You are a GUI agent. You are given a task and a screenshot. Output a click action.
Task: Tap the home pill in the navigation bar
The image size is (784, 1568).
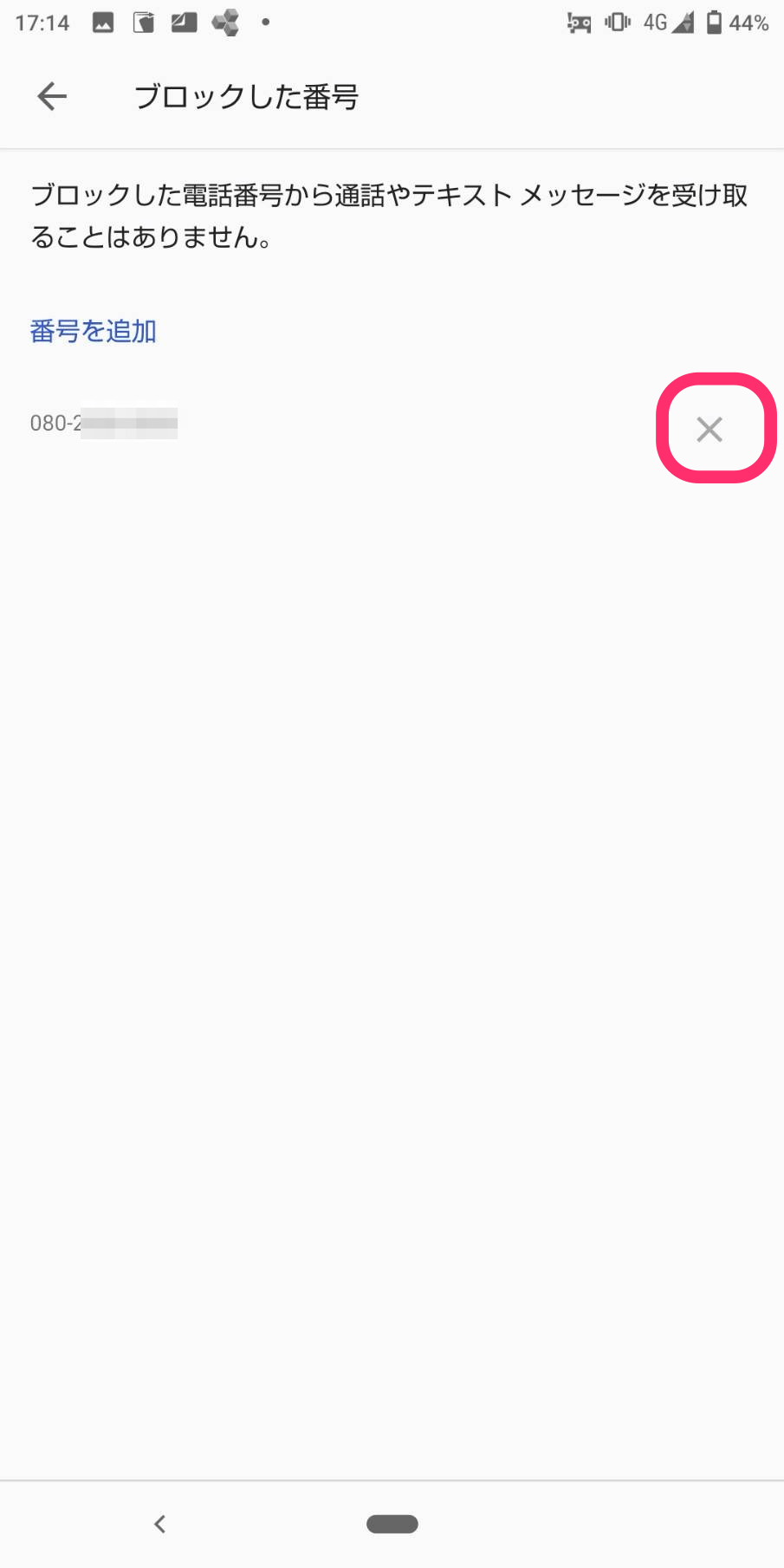392,1524
